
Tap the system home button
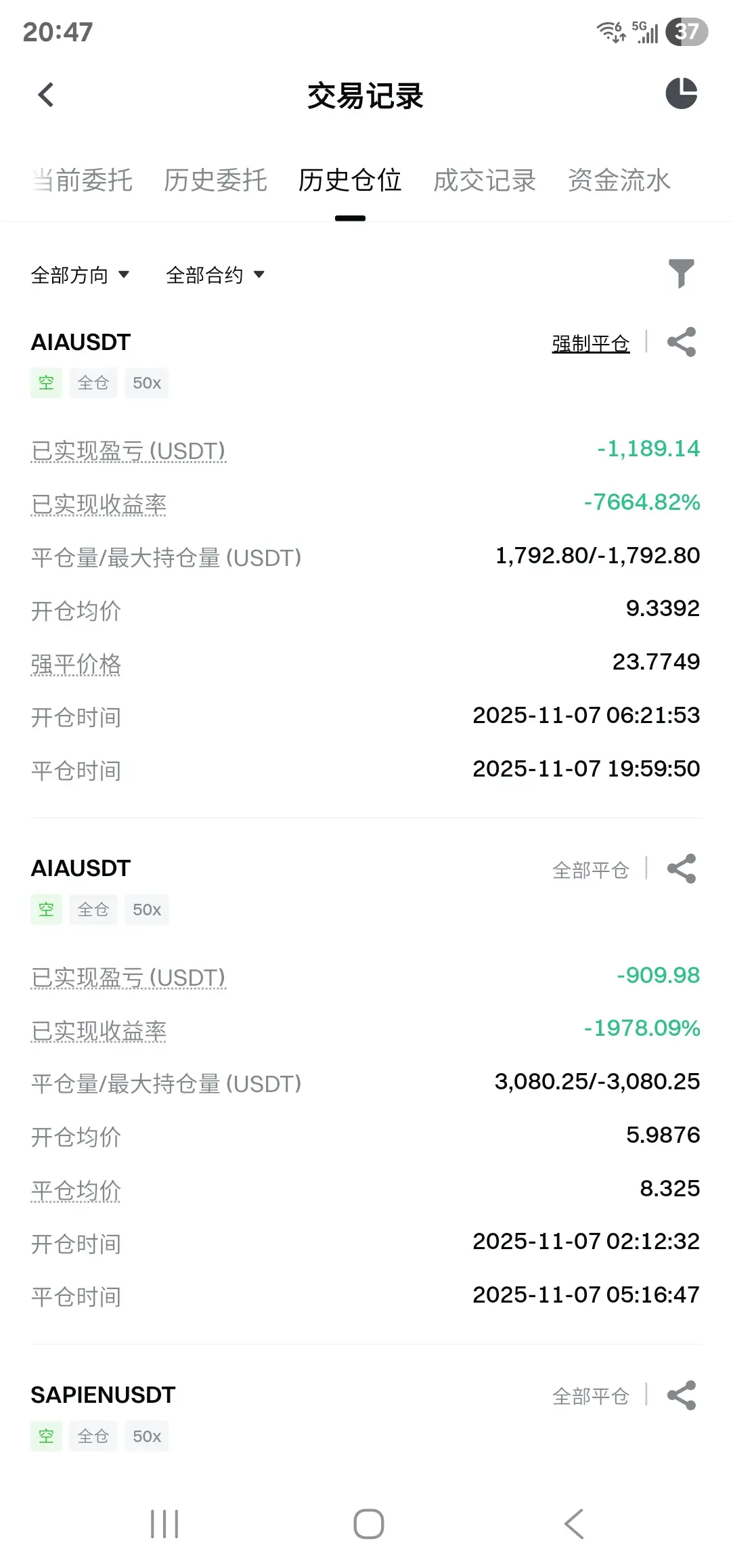pos(369,1524)
